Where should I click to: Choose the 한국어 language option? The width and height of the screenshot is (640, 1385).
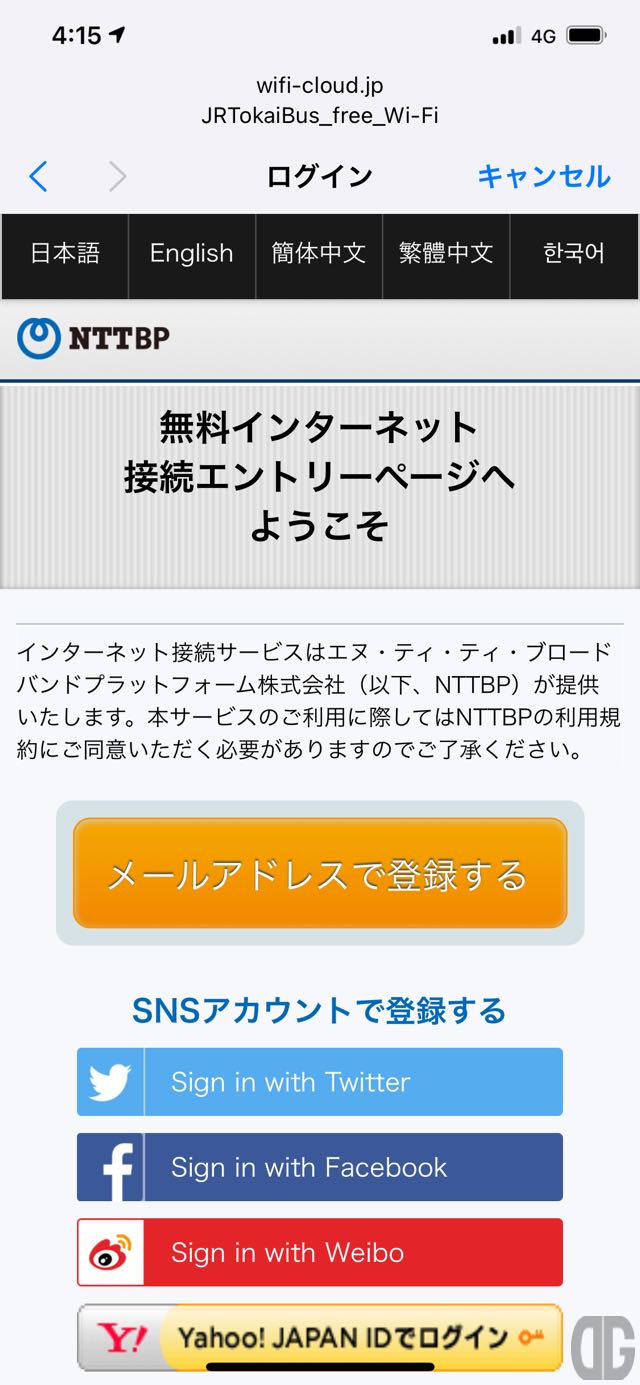(x=574, y=254)
